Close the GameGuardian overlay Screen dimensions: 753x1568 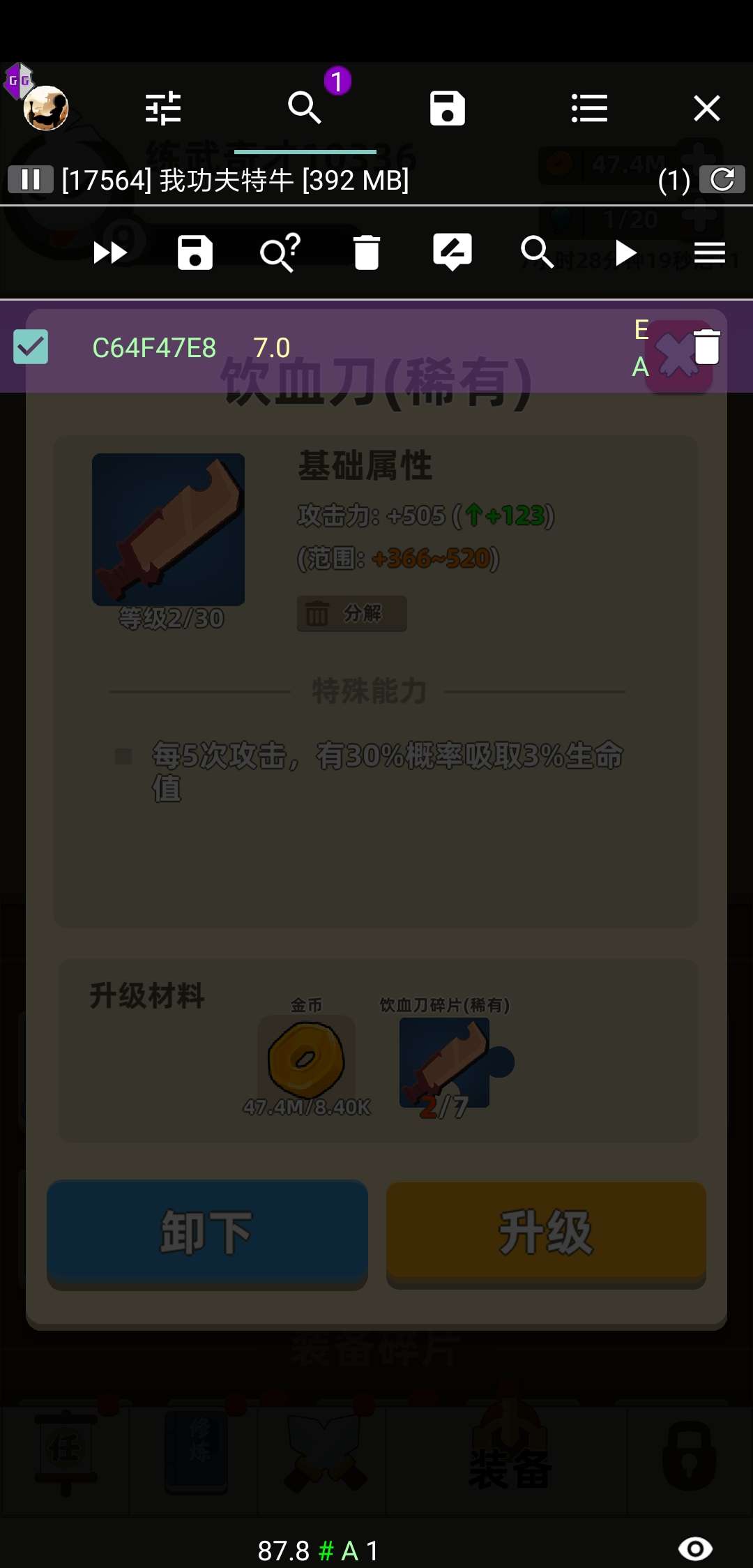click(707, 108)
